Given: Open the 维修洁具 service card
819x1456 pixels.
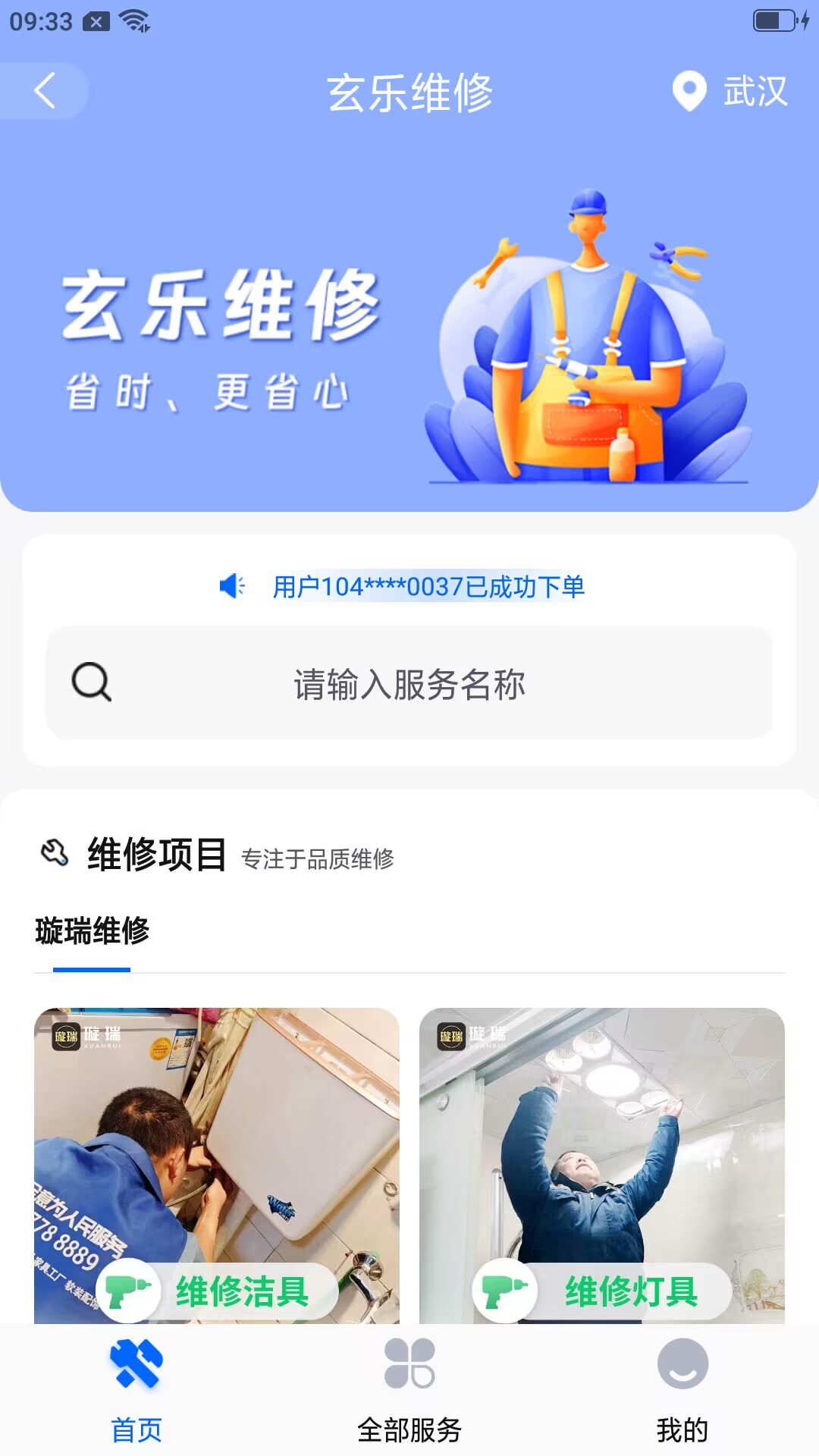Looking at the screenshot, I should [217, 1165].
